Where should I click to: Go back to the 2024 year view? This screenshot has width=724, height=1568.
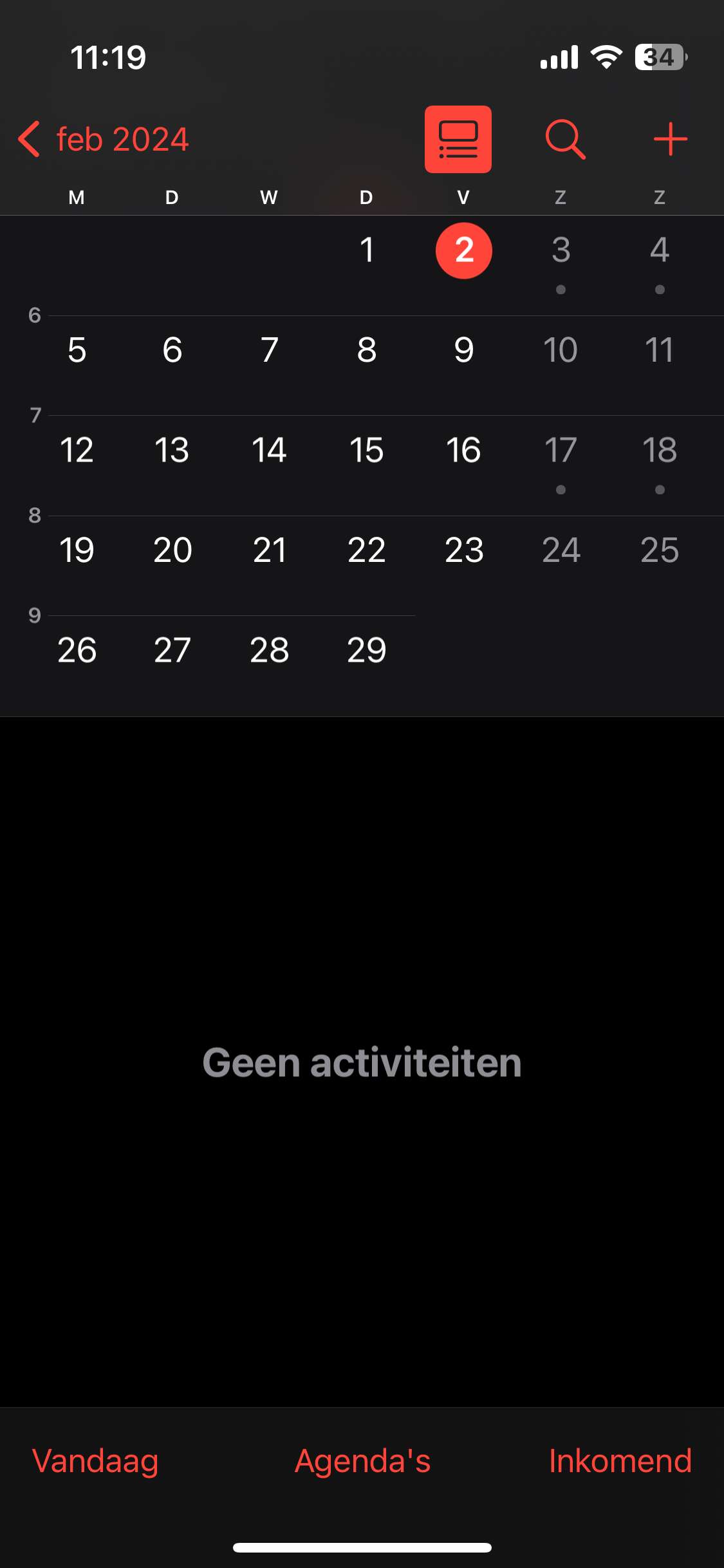tap(104, 139)
